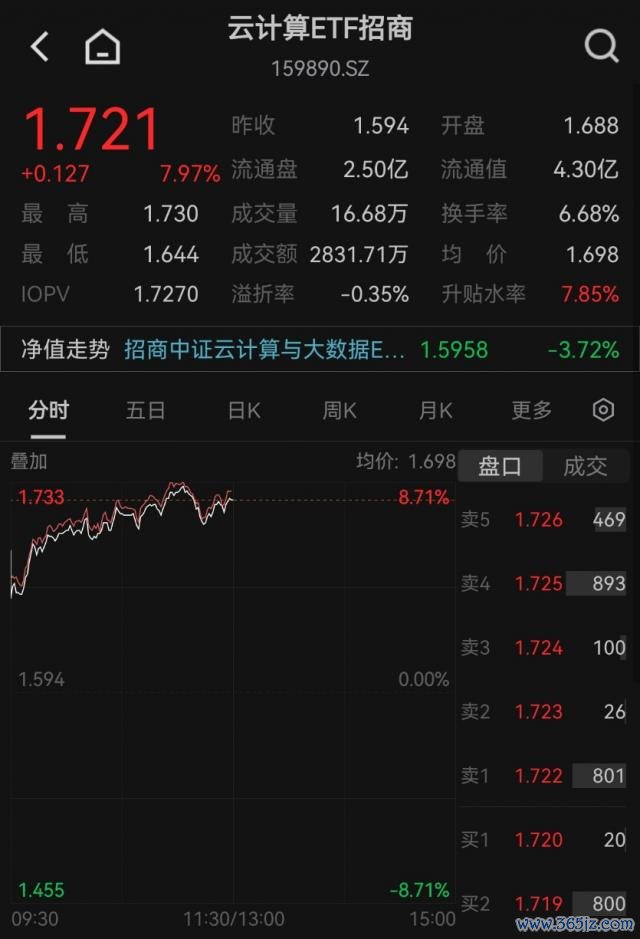This screenshot has height=939, width=640.
Task: Open chart settings hexagon icon
Action: (x=603, y=410)
